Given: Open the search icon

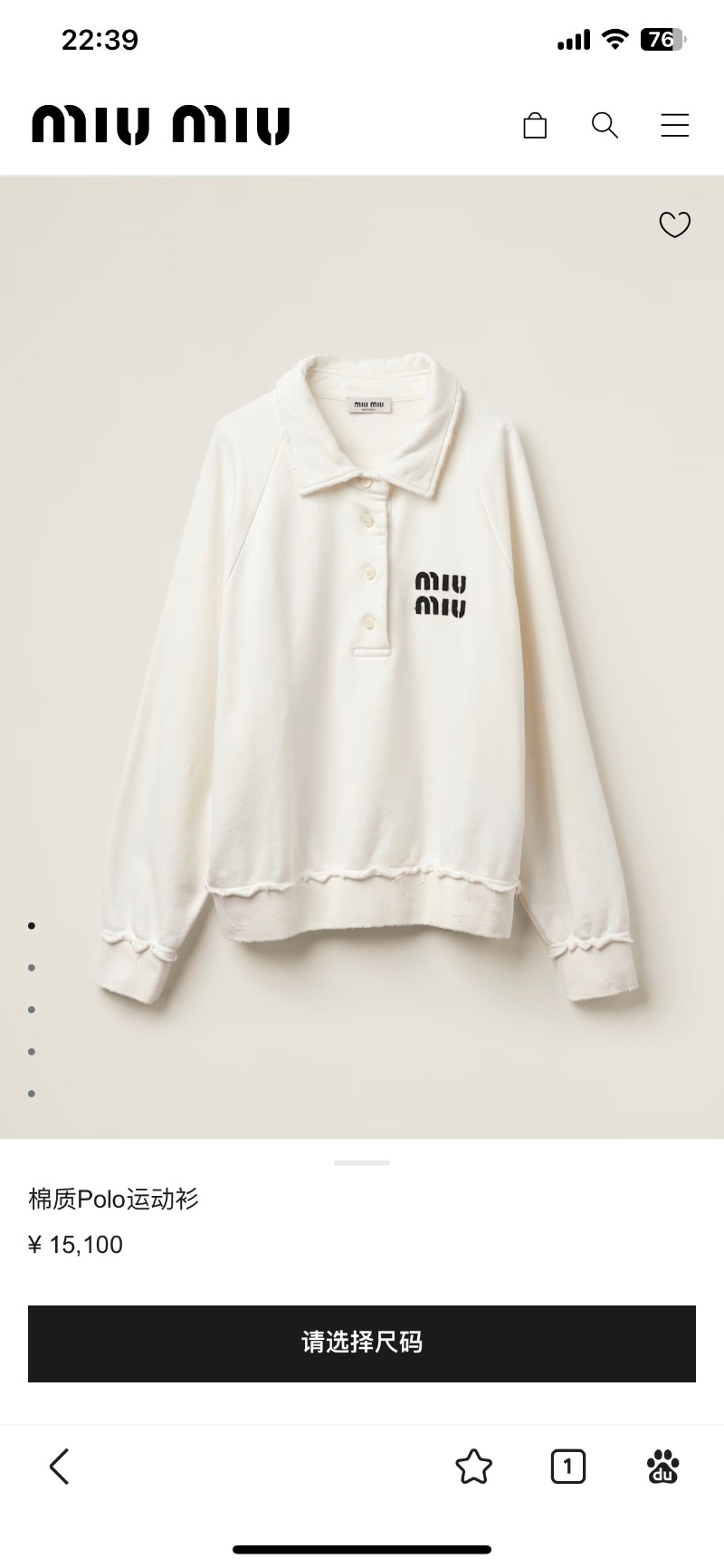Looking at the screenshot, I should tap(605, 125).
